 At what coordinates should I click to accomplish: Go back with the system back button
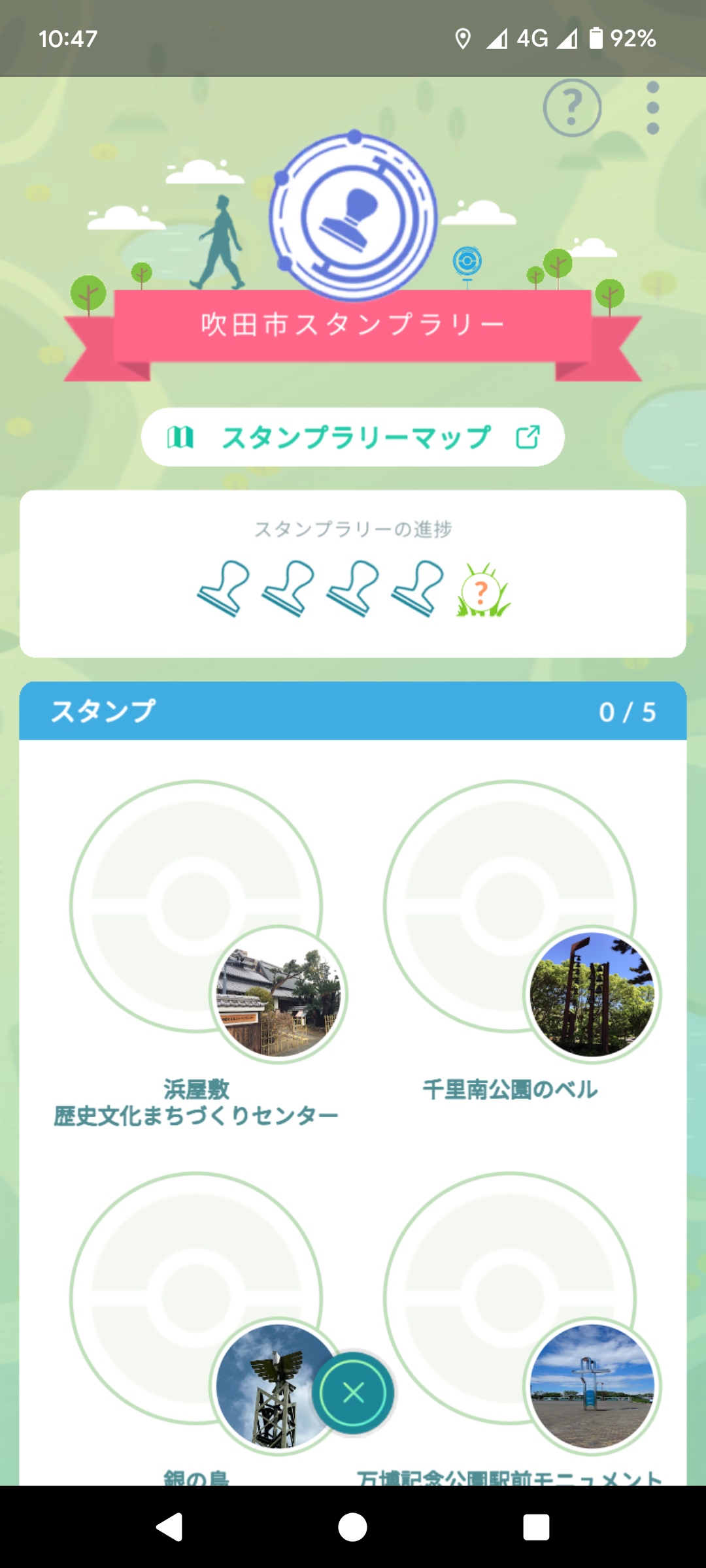[x=169, y=1527]
